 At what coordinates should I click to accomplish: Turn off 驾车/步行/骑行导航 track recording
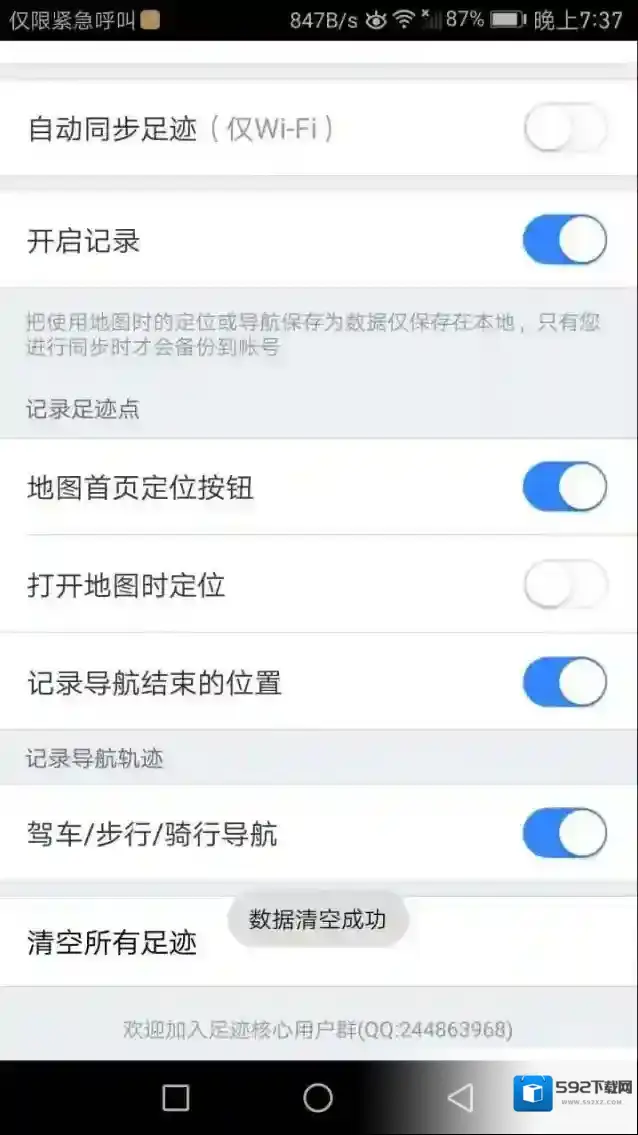565,834
